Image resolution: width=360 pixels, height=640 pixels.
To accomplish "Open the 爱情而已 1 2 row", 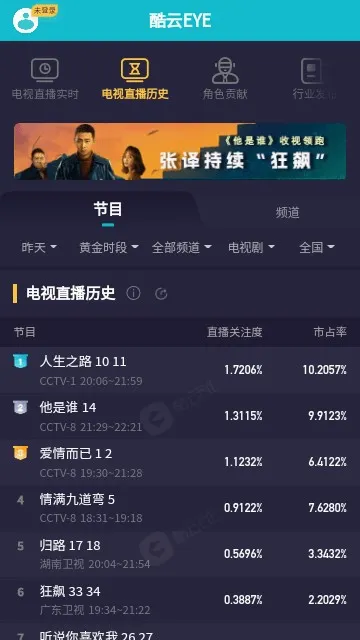I will coord(180,462).
